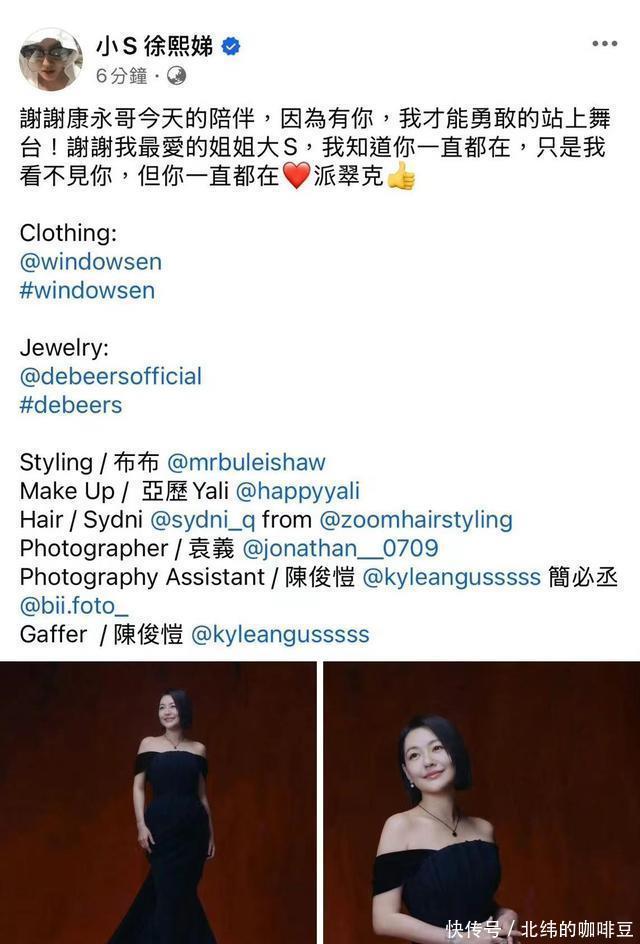Open the @windowsen mention
The width and height of the screenshot is (640, 944).
[x=90, y=262]
